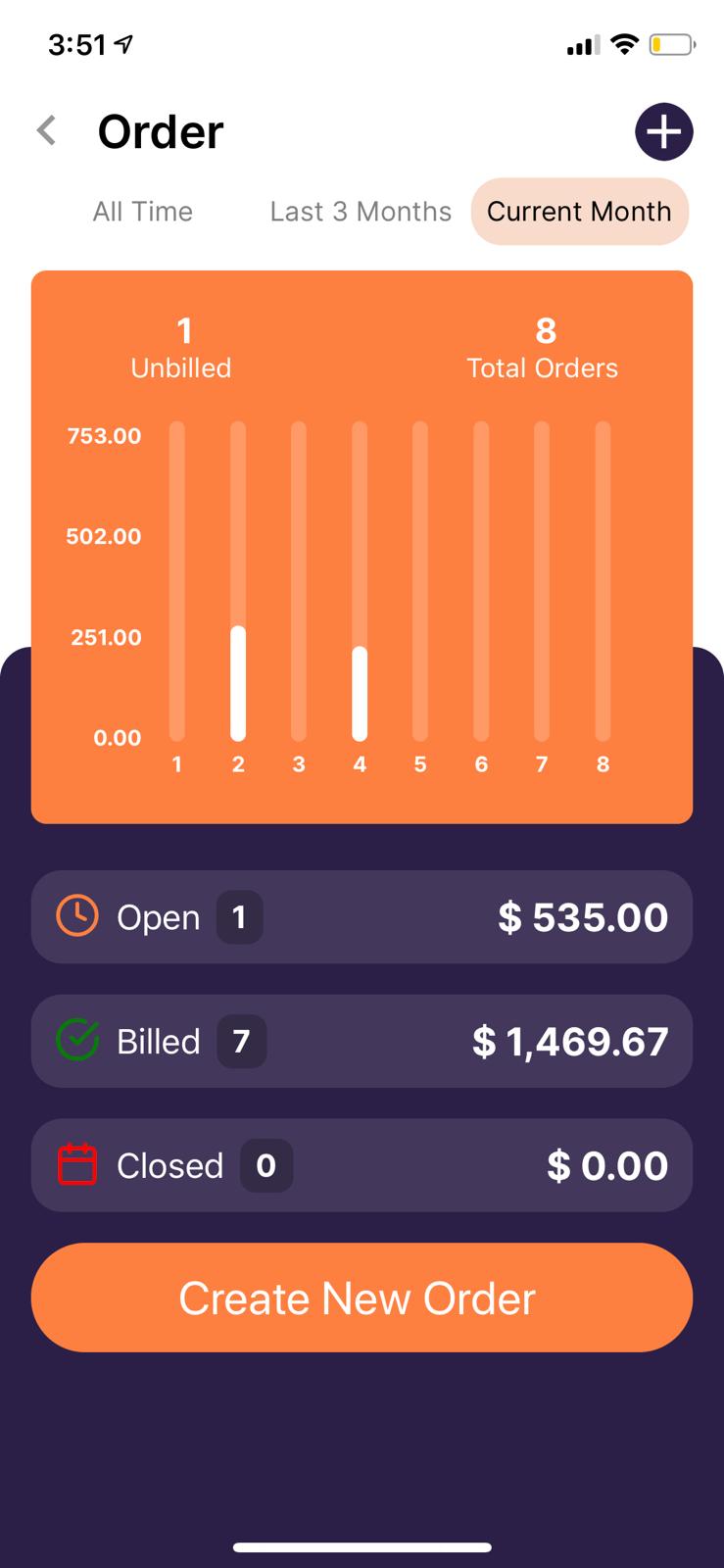Screen dimensions: 724x1568
Task: Open the Open orders row
Action: coord(362,917)
